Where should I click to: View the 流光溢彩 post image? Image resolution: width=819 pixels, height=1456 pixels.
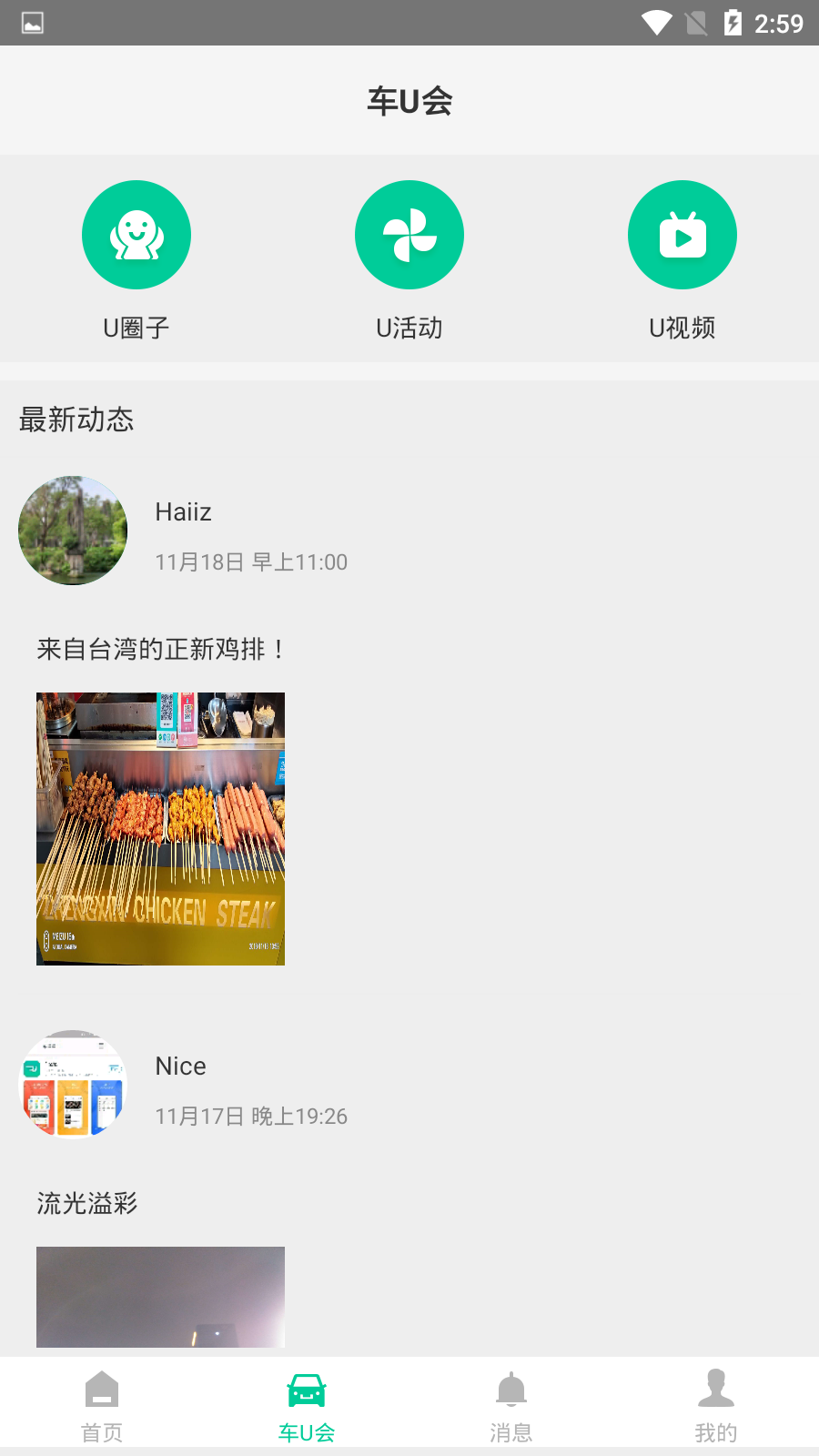pos(160,1297)
